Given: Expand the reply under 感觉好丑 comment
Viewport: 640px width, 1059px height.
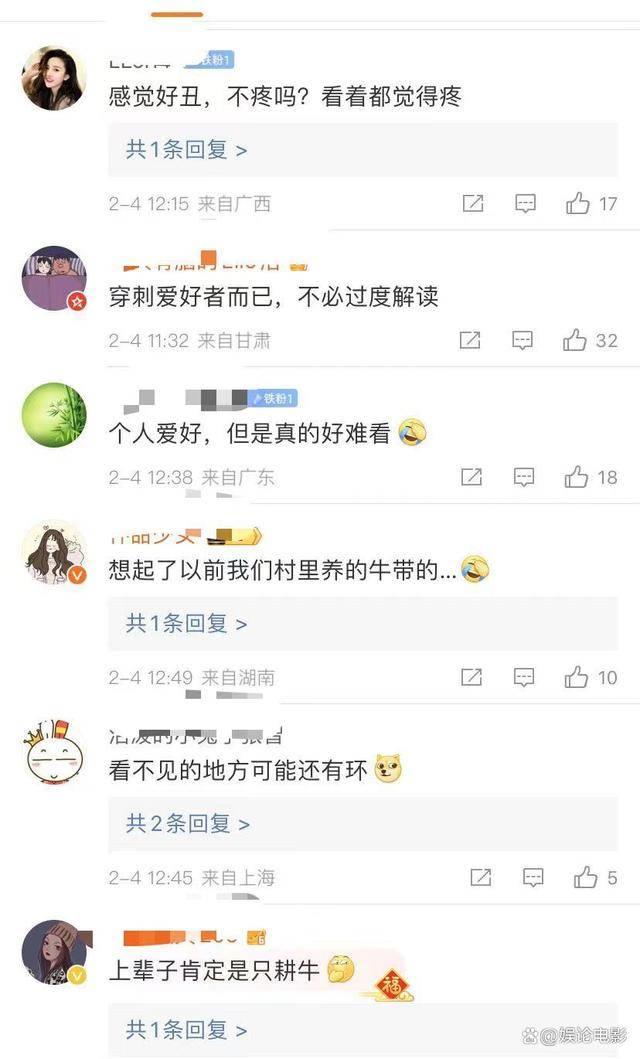Looking at the screenshot, I should (186, 150).
